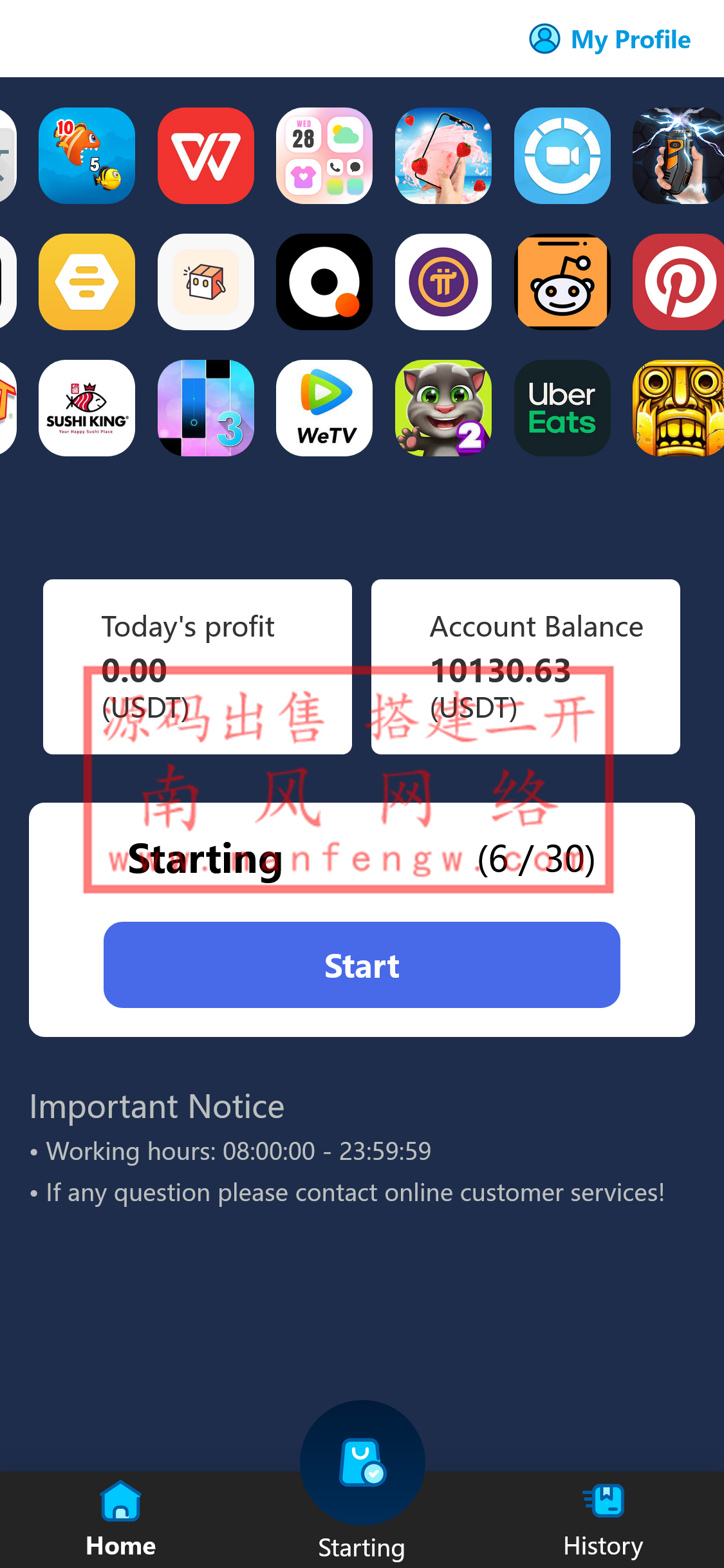Switch to the History tab

pyautogui.click(x=603, y=1519)
